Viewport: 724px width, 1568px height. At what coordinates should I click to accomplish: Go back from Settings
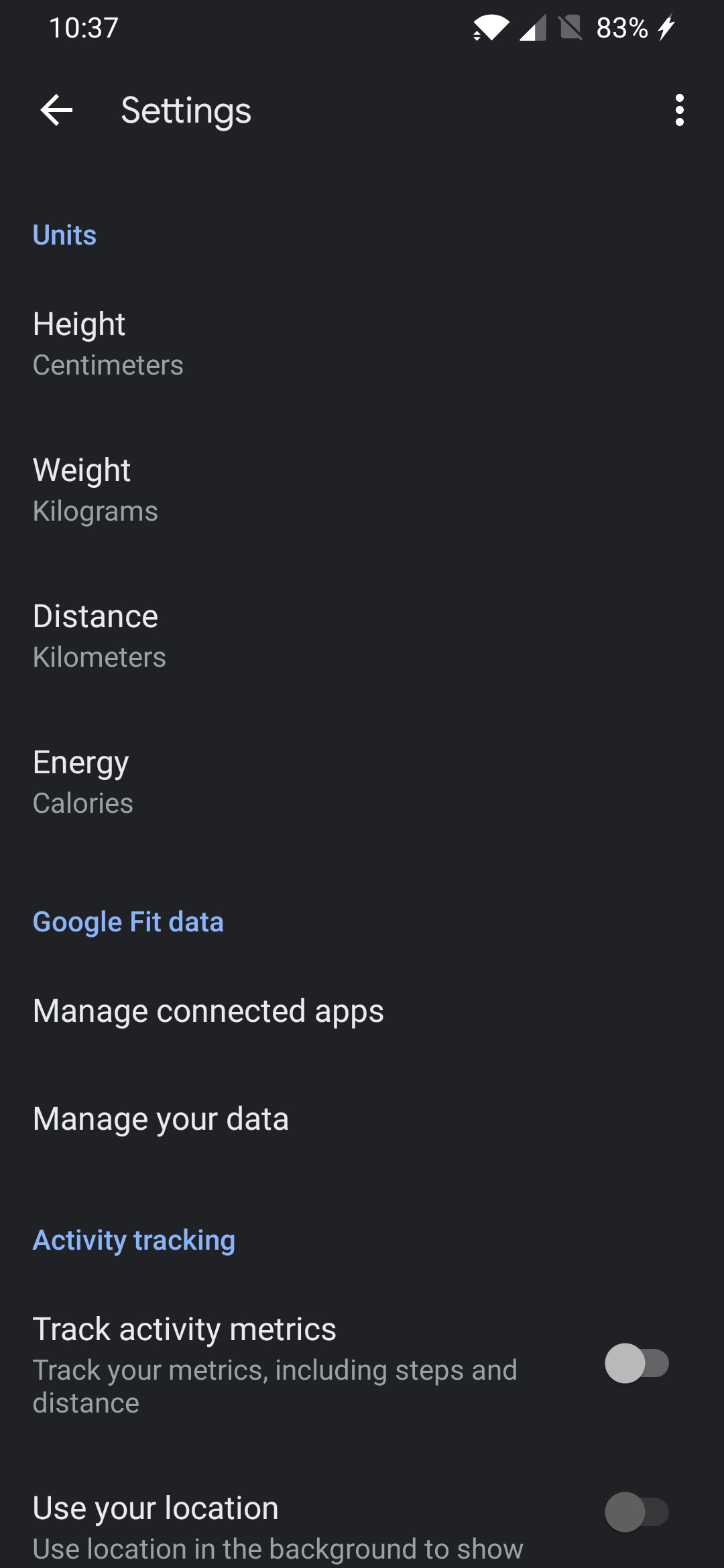pyautogui.click(x=56, y=110)
